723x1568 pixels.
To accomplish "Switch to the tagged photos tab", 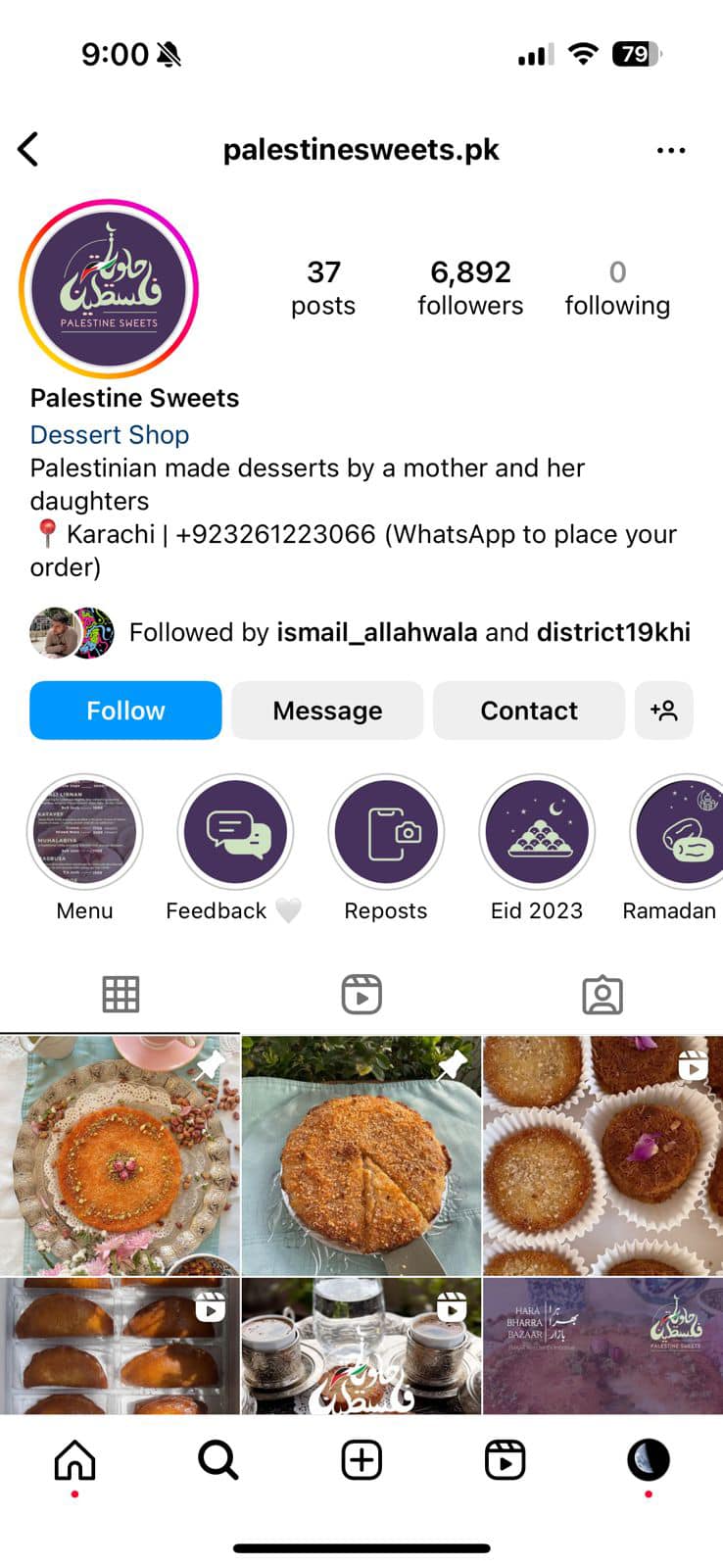I will pyautogui.click(x=602, y=995).
